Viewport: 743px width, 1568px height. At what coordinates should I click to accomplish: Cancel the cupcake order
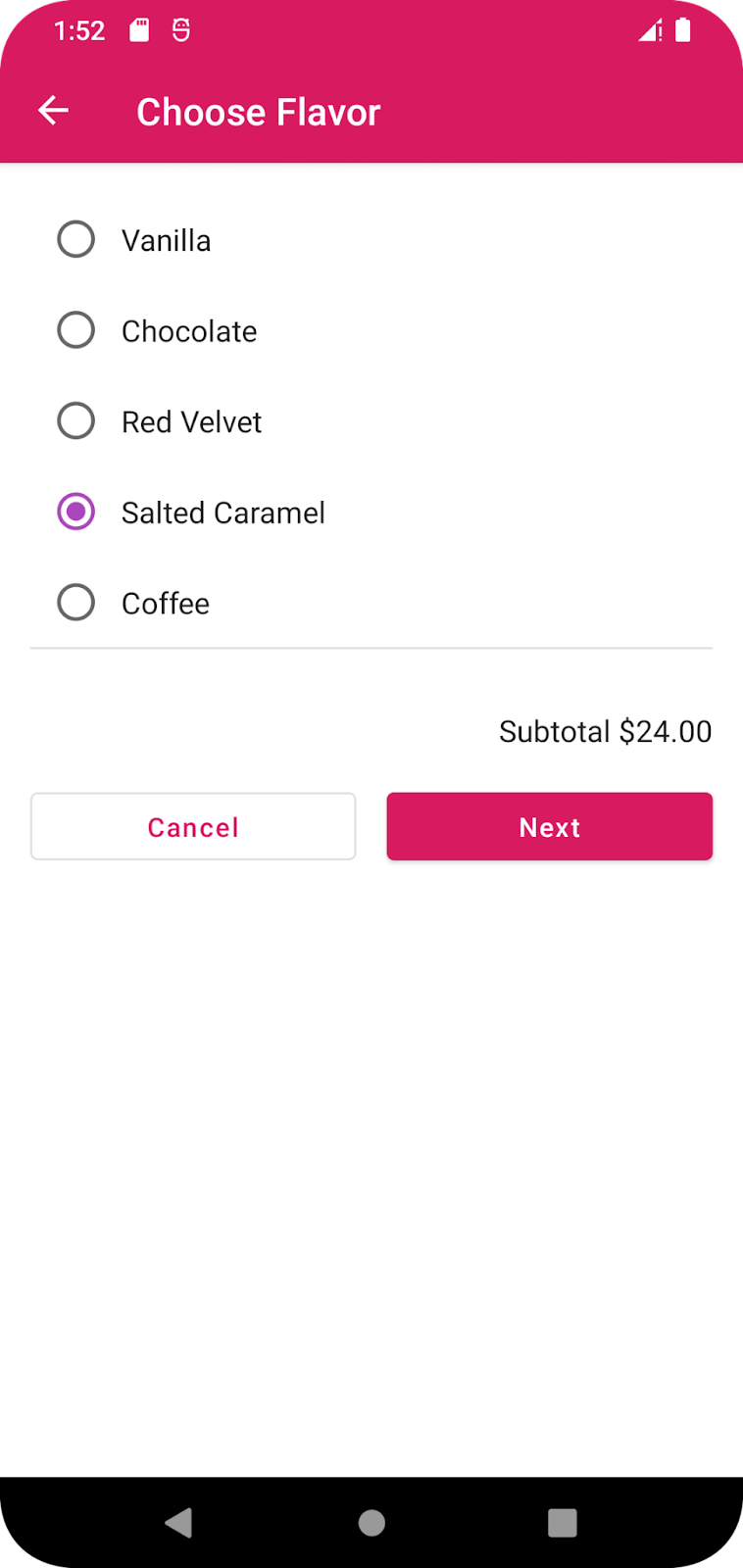tap(193, 827)
